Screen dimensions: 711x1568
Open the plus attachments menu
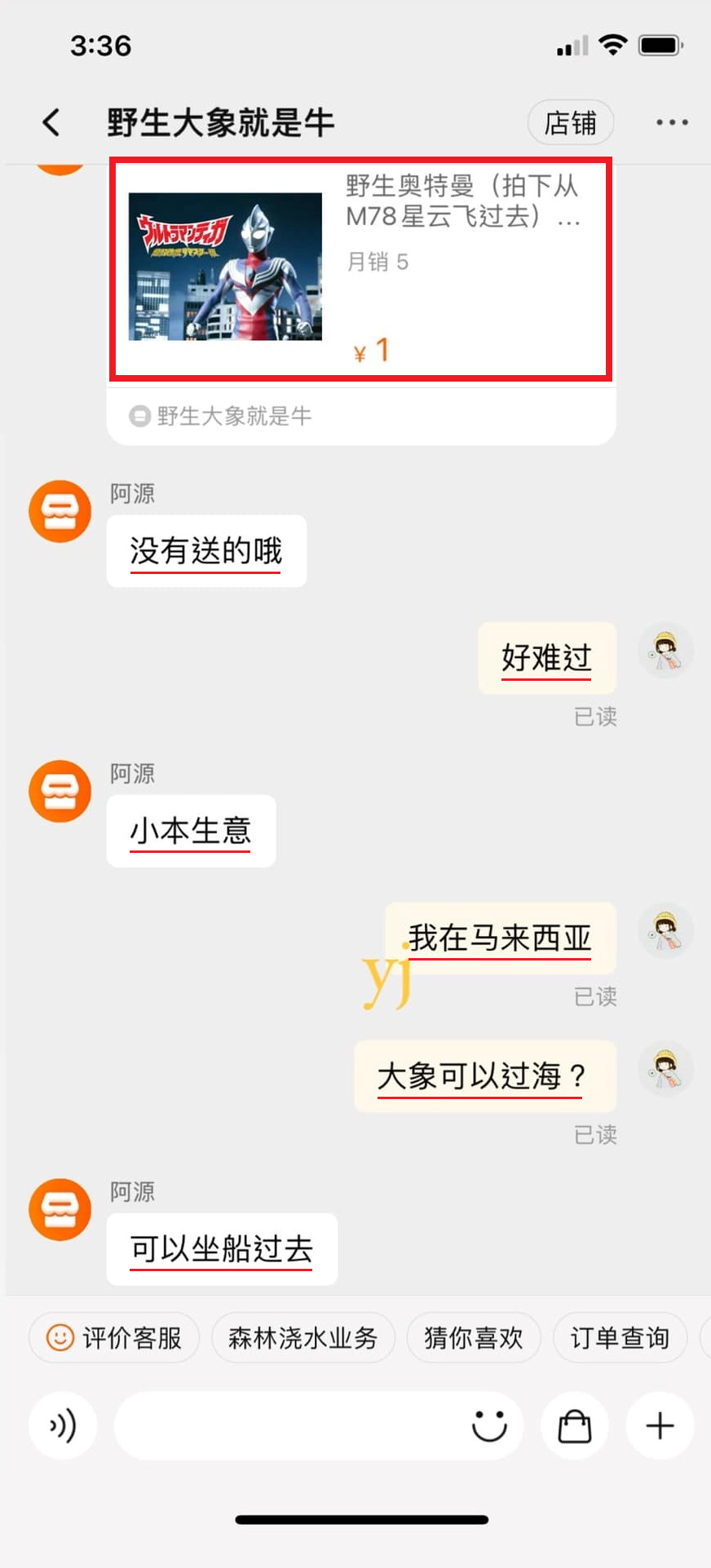tap(660, 1426)
